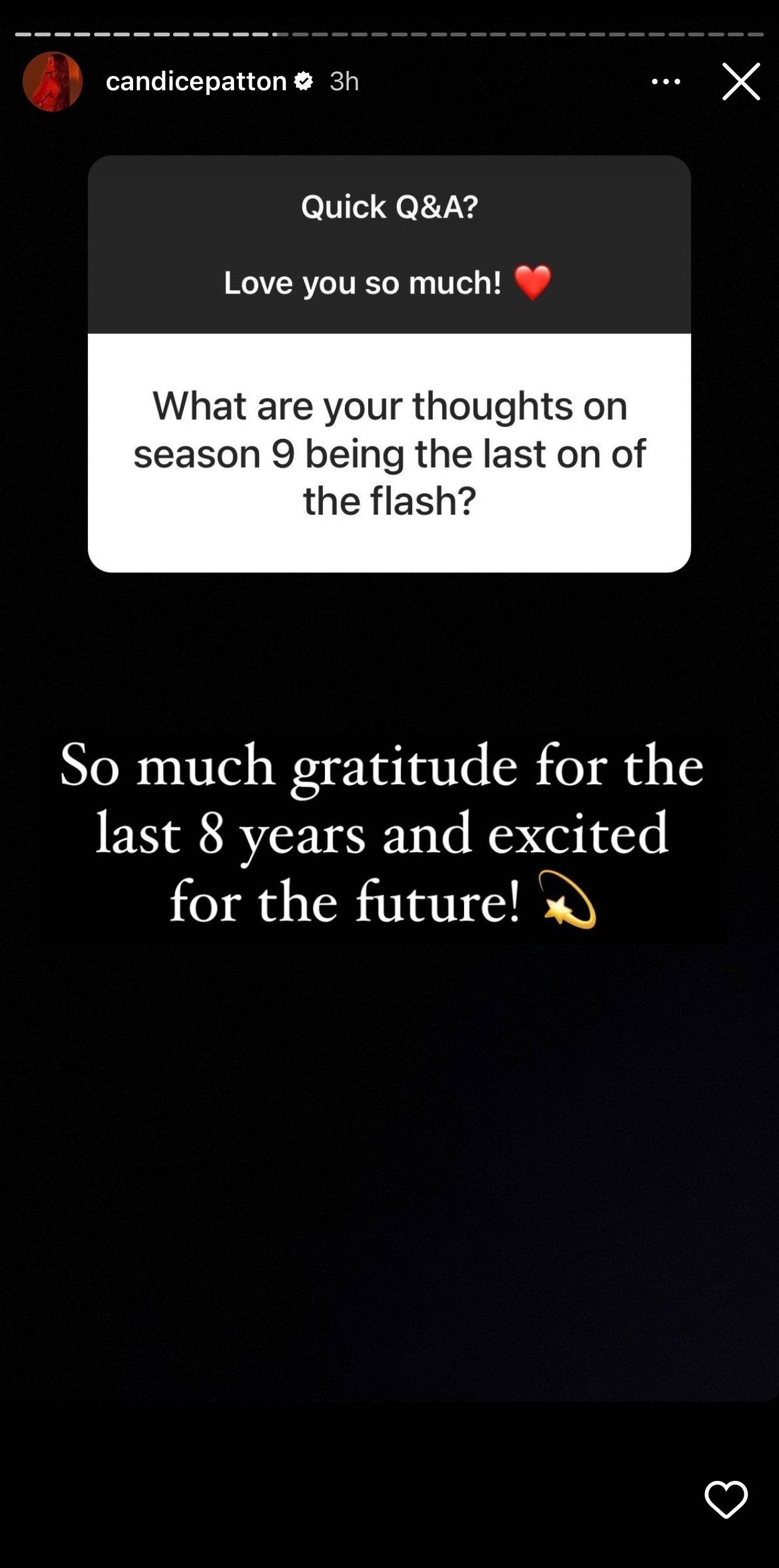
Task: Visit the candicepatton username link
Action: pos(196,82)
